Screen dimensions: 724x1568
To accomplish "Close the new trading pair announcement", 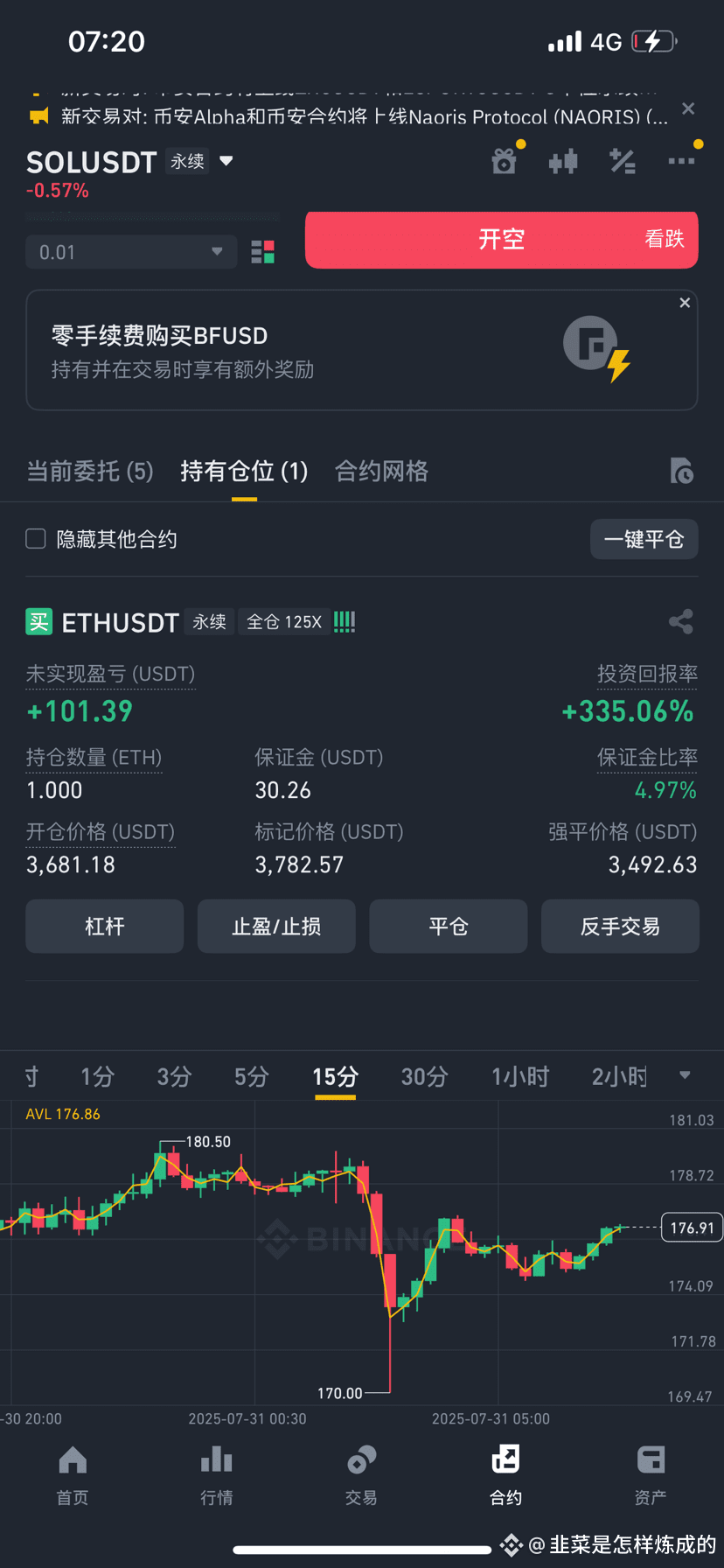I will point(688,108).
